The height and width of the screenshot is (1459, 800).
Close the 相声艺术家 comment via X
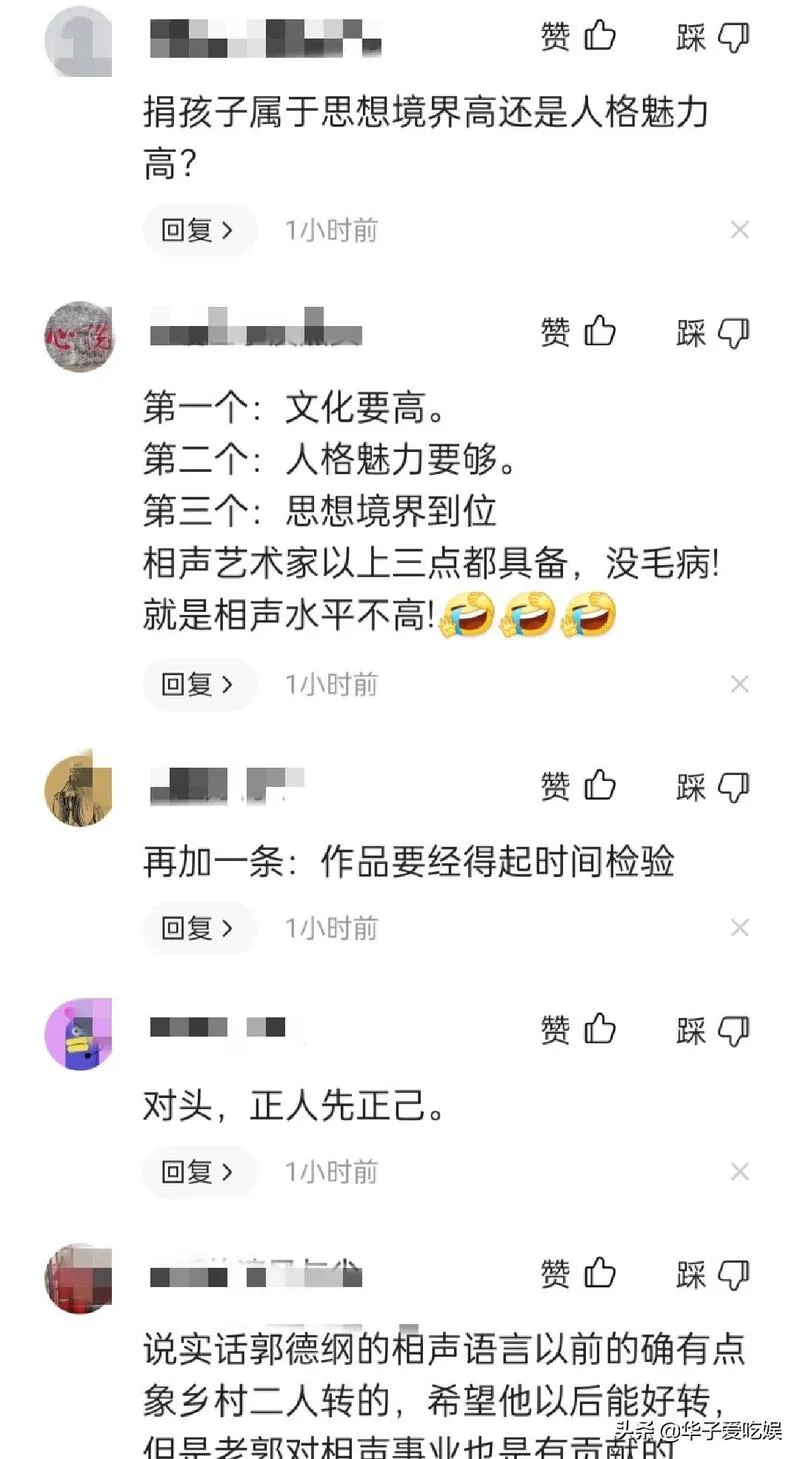coord(739,684)
